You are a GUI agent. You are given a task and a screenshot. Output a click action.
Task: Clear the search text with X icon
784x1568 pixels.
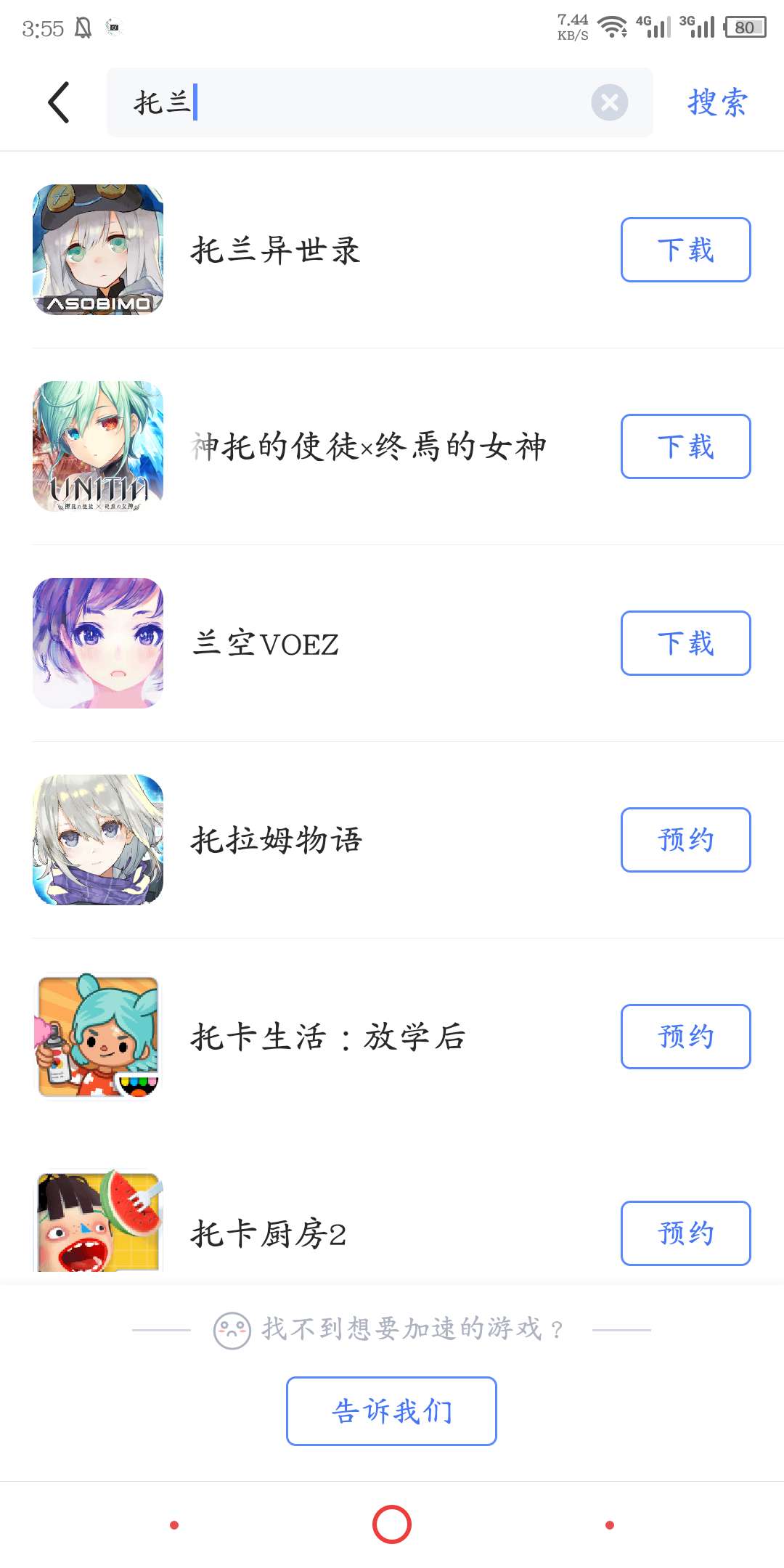pos(609,102)
